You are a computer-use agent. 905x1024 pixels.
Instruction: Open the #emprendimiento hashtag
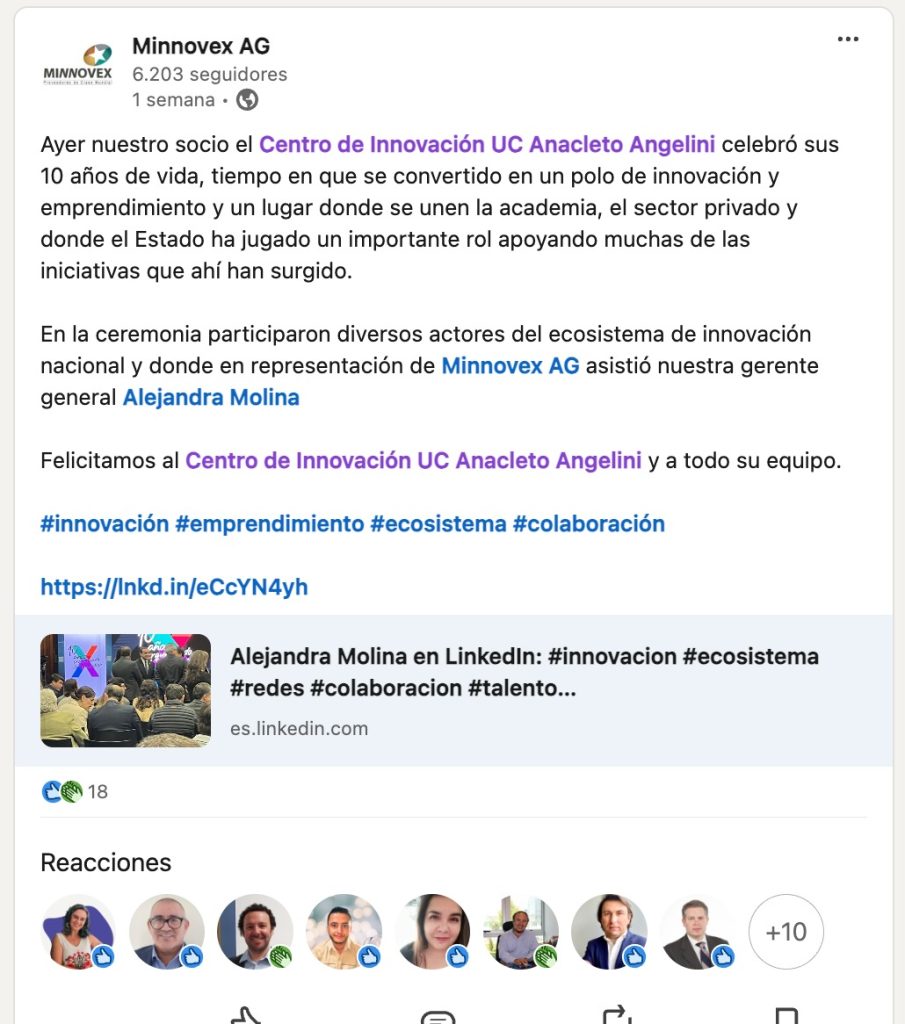pos(269,524)
